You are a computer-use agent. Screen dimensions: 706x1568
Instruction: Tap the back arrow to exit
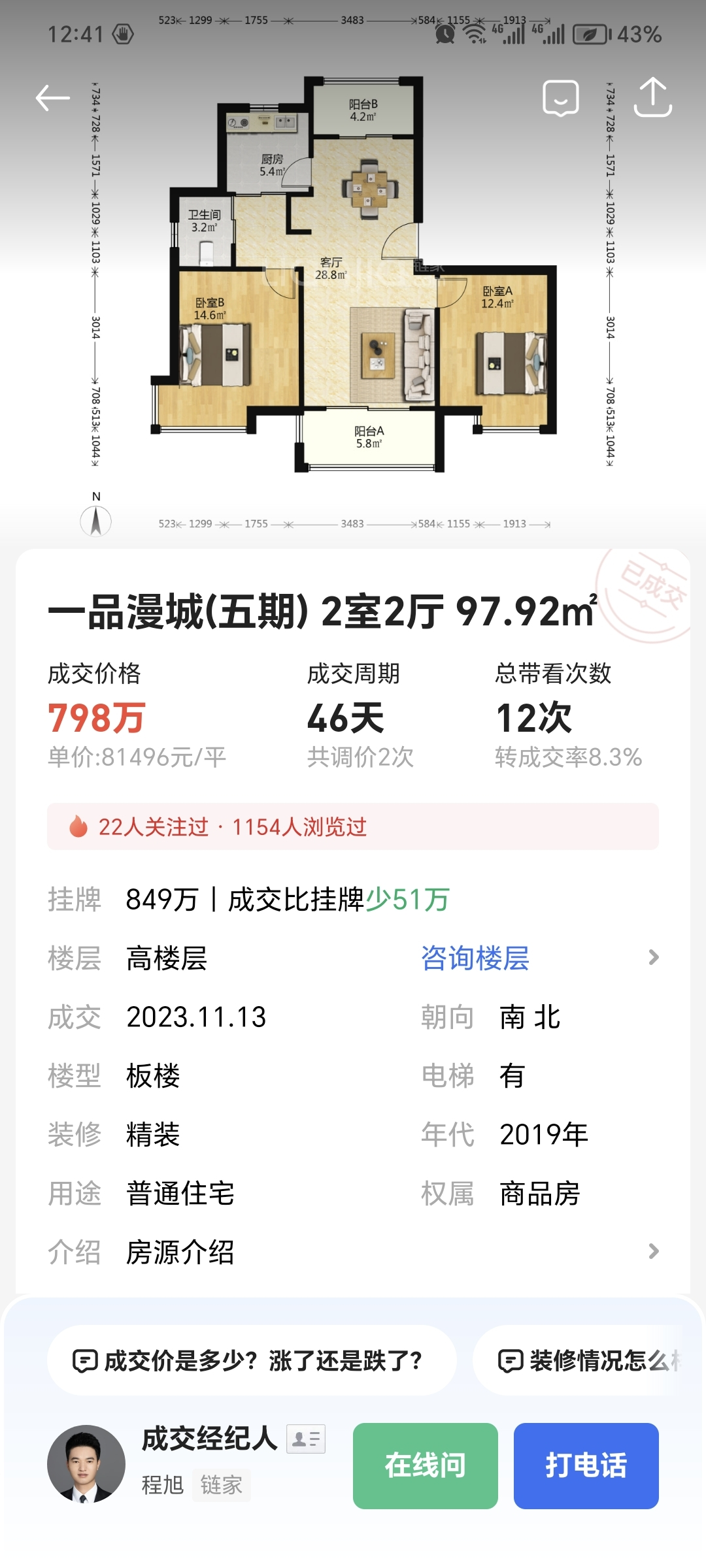point(54,98)
